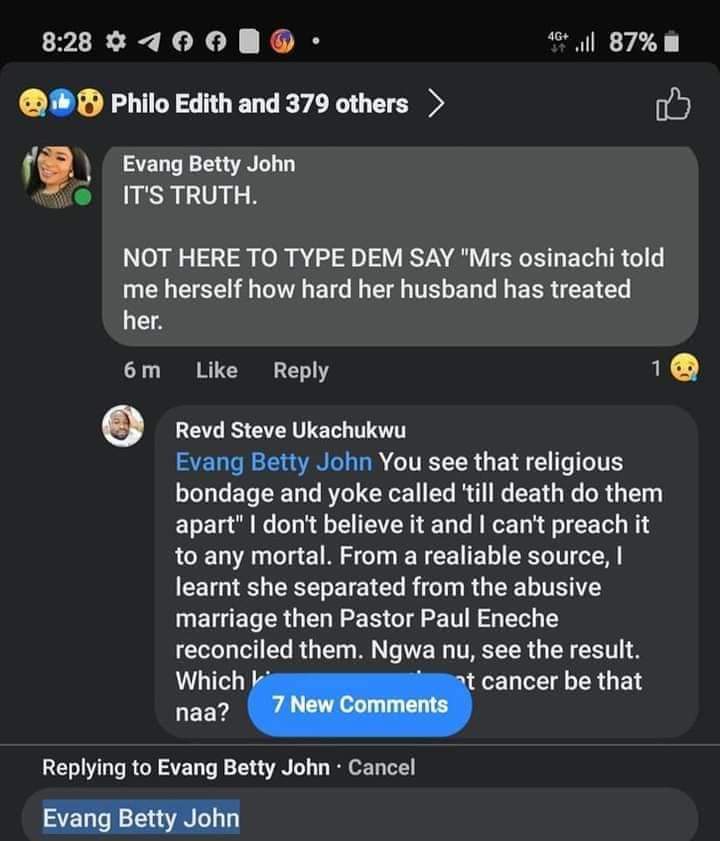This screenshot has width=720, height=841.
Task: Like Evang Betty John's comment
Action: tap(216, 370)
